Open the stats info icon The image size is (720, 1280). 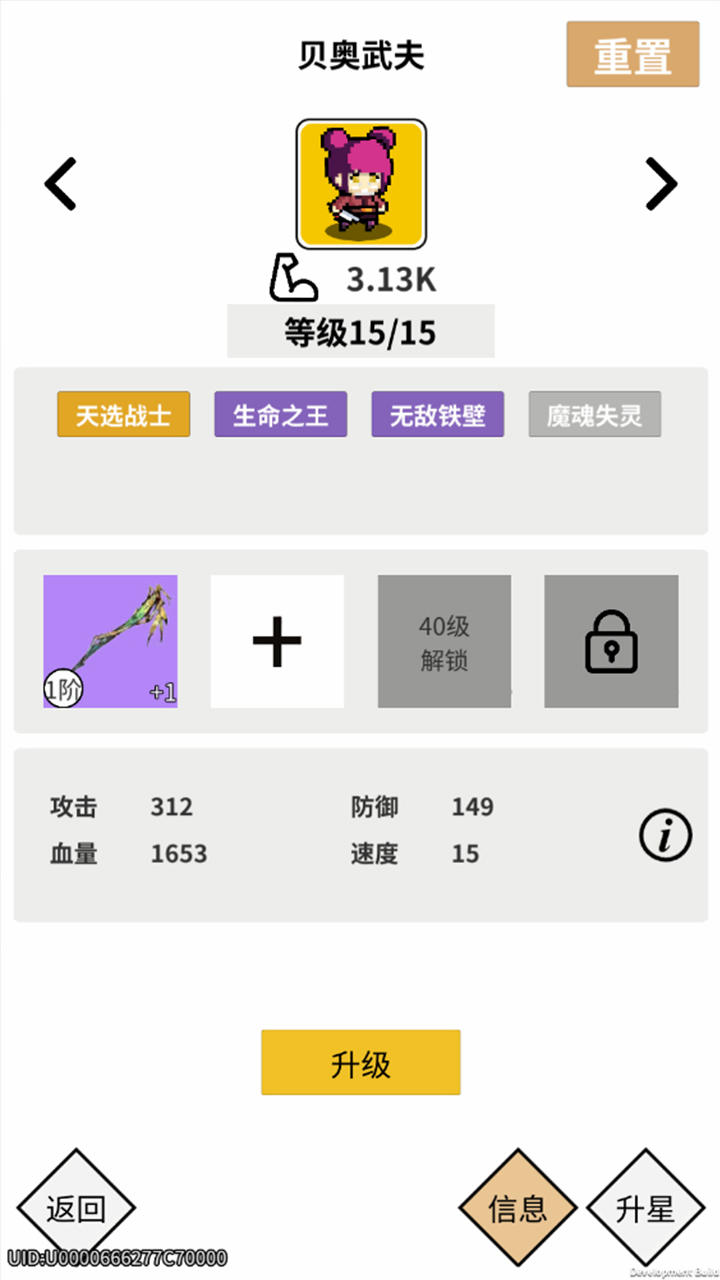[665, 835]
